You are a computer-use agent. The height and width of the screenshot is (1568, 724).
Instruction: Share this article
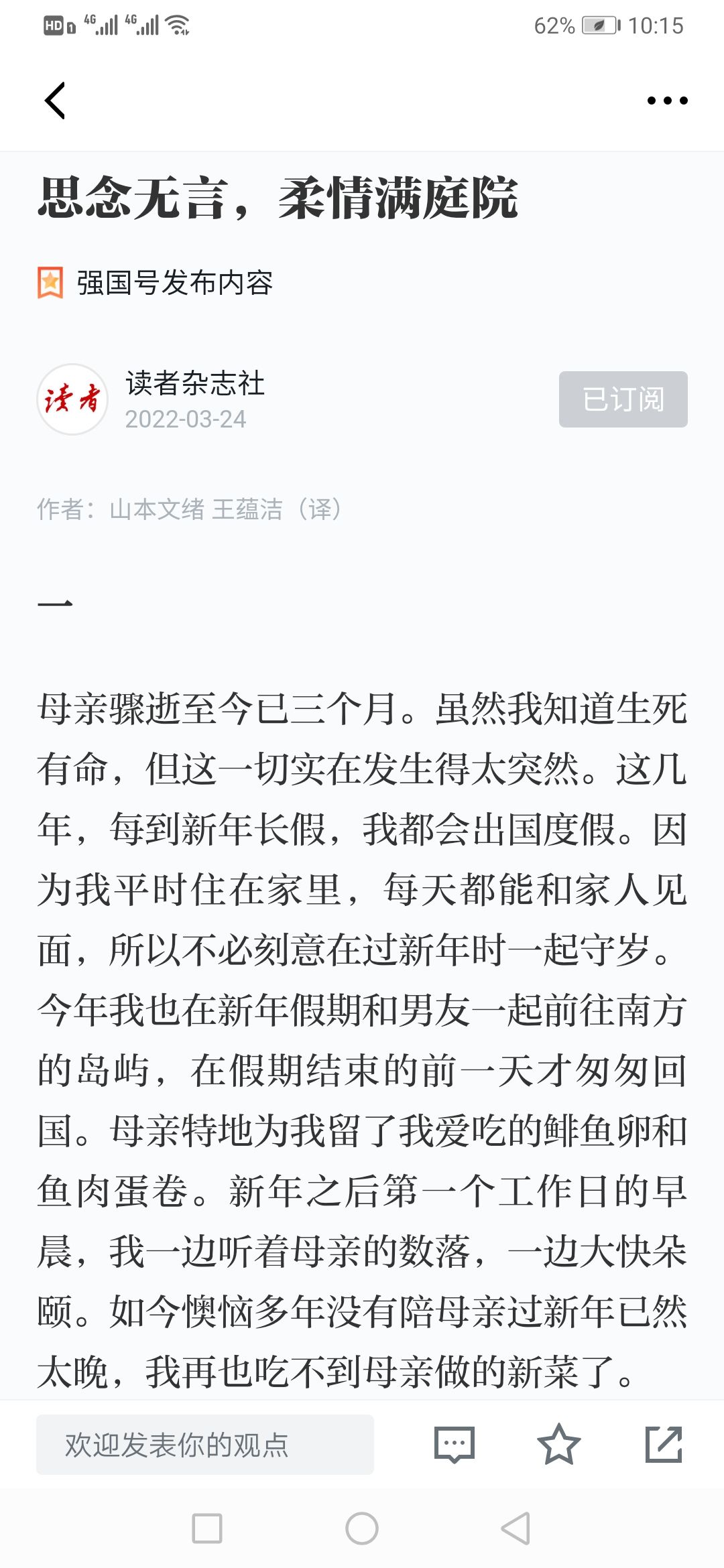point(664,1444)
